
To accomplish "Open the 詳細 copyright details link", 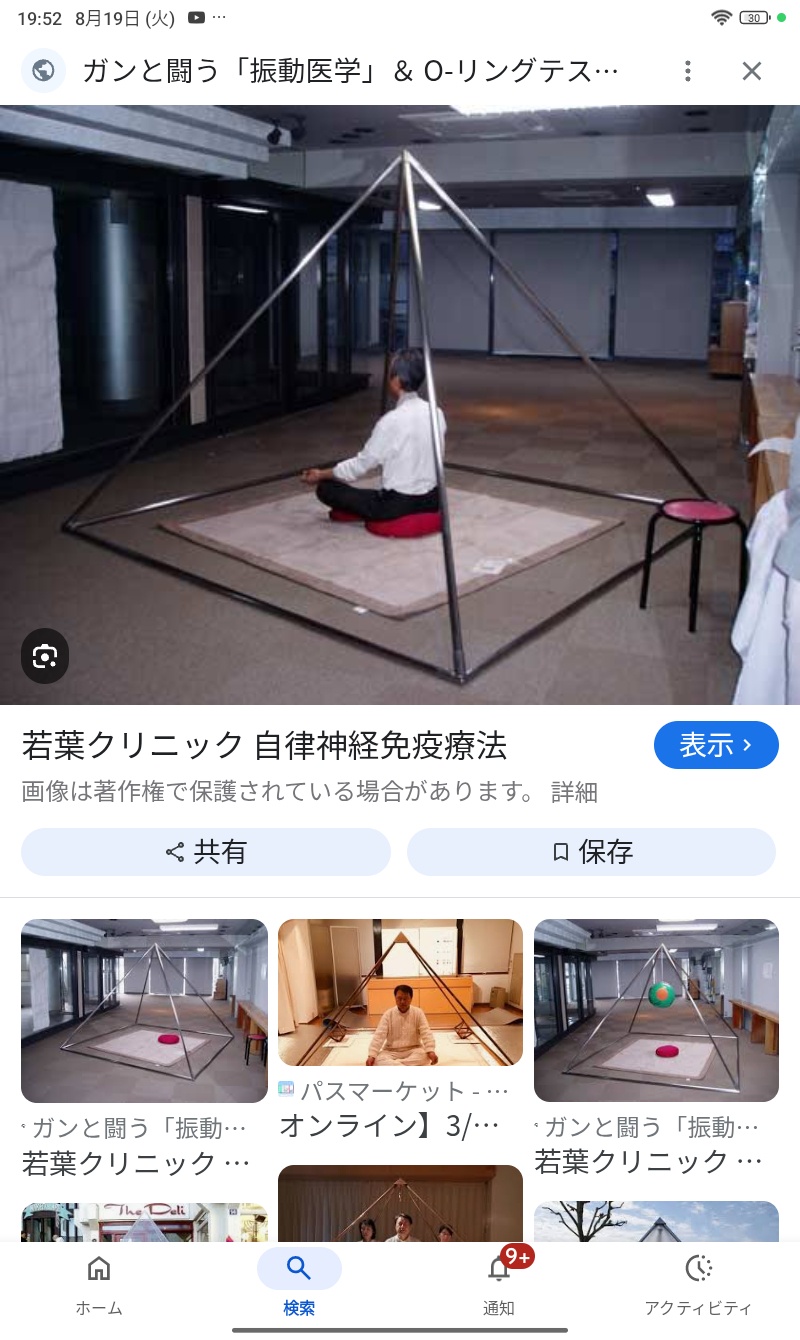I will click(574, 793).
